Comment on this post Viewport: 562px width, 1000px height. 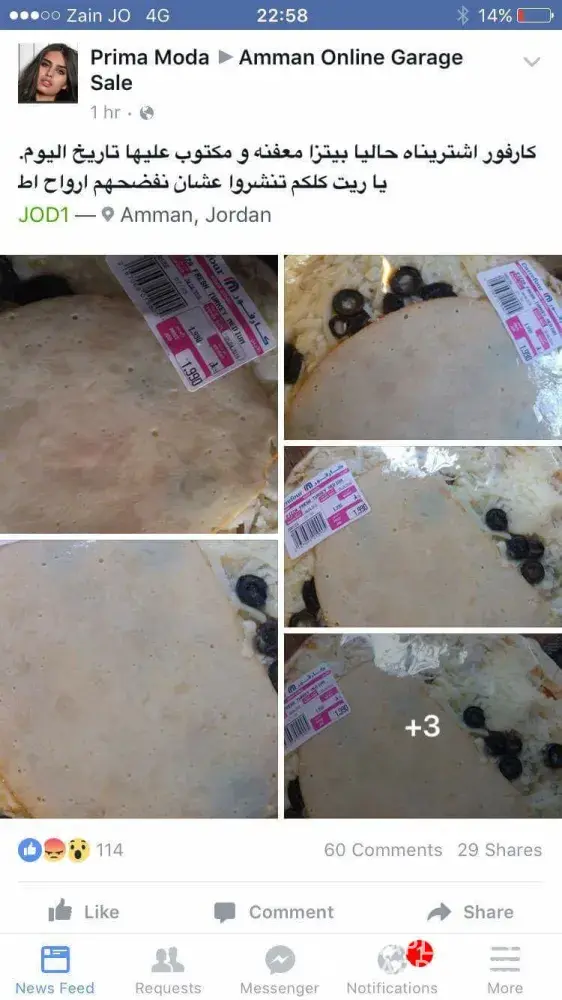coord(274,912)
